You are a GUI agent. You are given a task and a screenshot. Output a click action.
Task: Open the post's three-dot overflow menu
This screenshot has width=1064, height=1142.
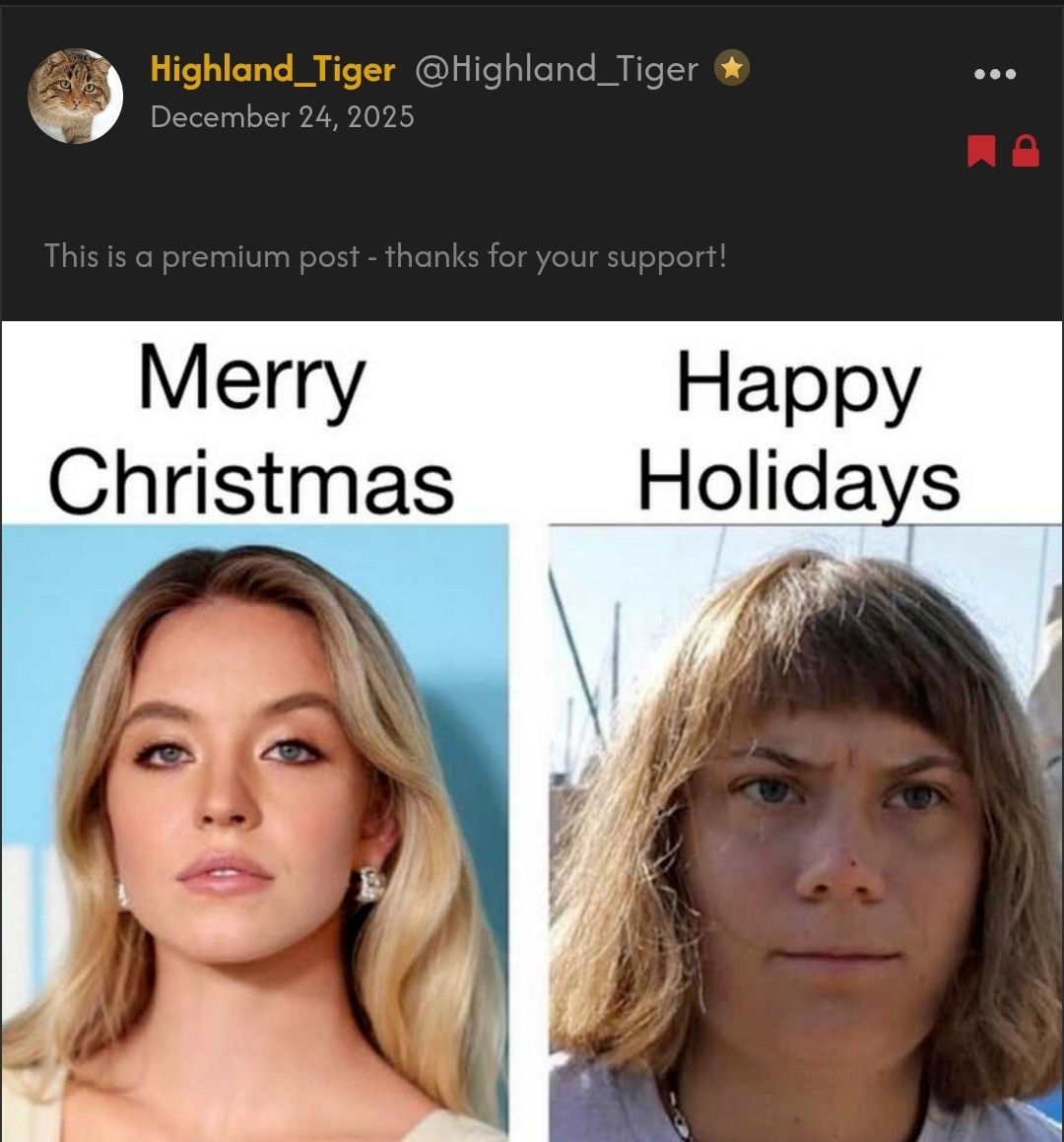994,74
